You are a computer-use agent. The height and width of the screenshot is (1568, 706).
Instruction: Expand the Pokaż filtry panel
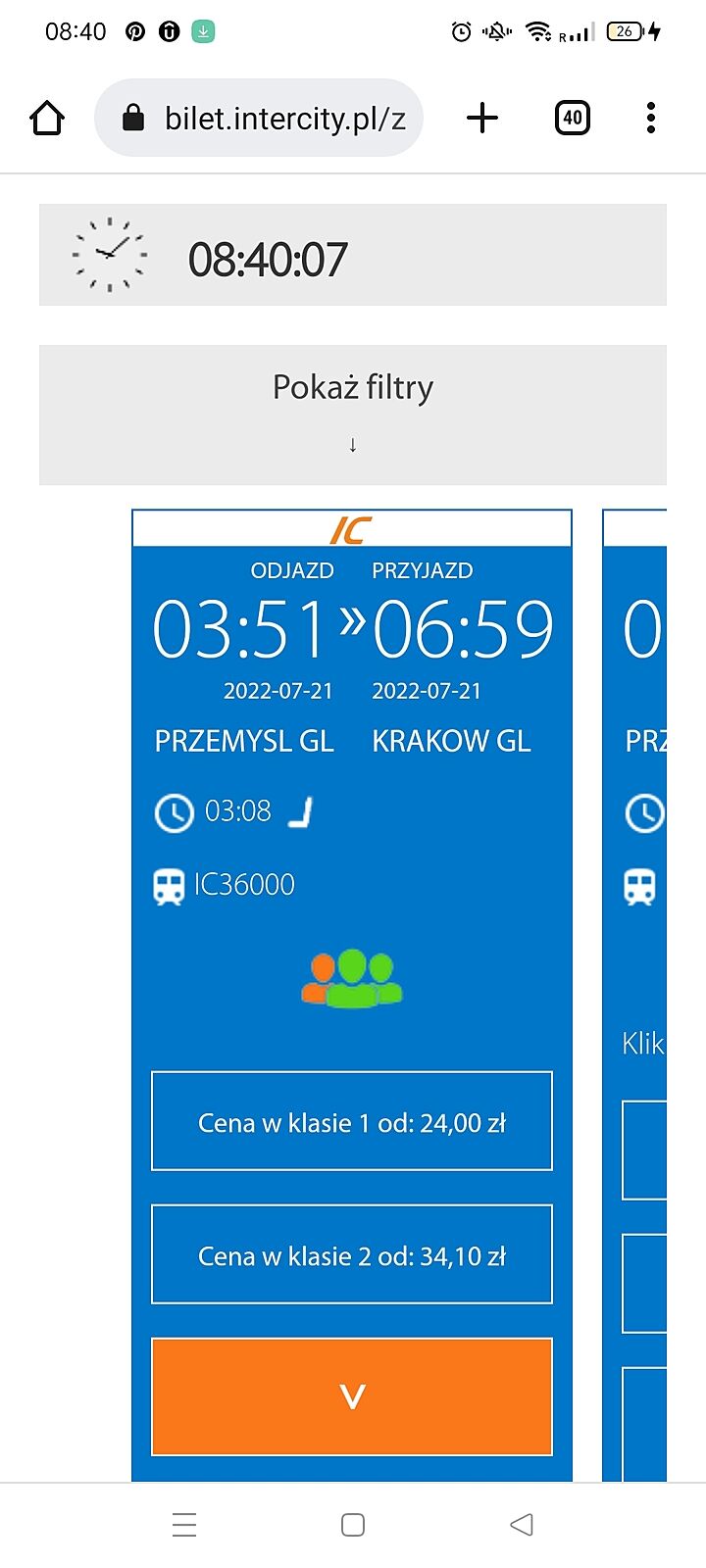(x=353, y=414)
